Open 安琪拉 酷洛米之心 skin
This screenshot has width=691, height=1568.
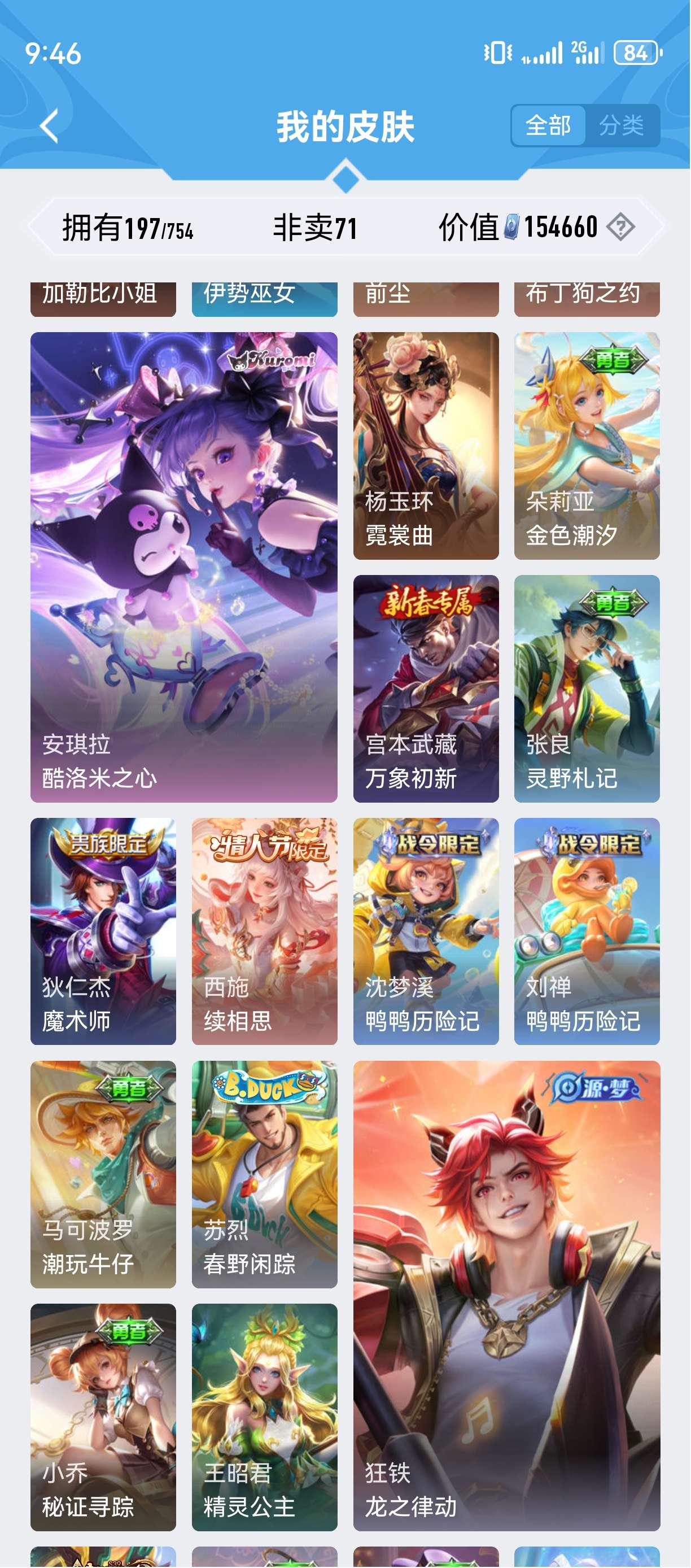point(183,566)
